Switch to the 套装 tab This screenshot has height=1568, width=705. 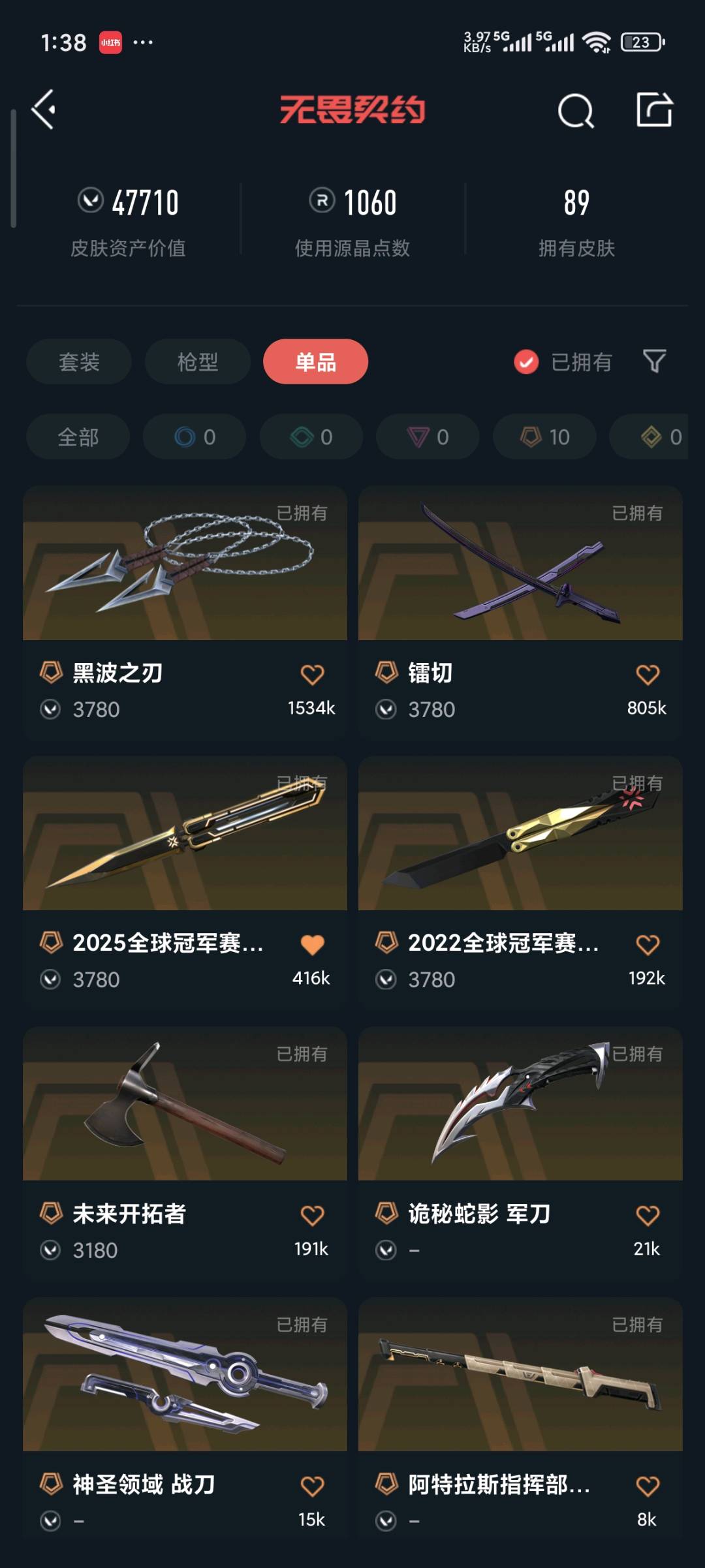[79, 361]
